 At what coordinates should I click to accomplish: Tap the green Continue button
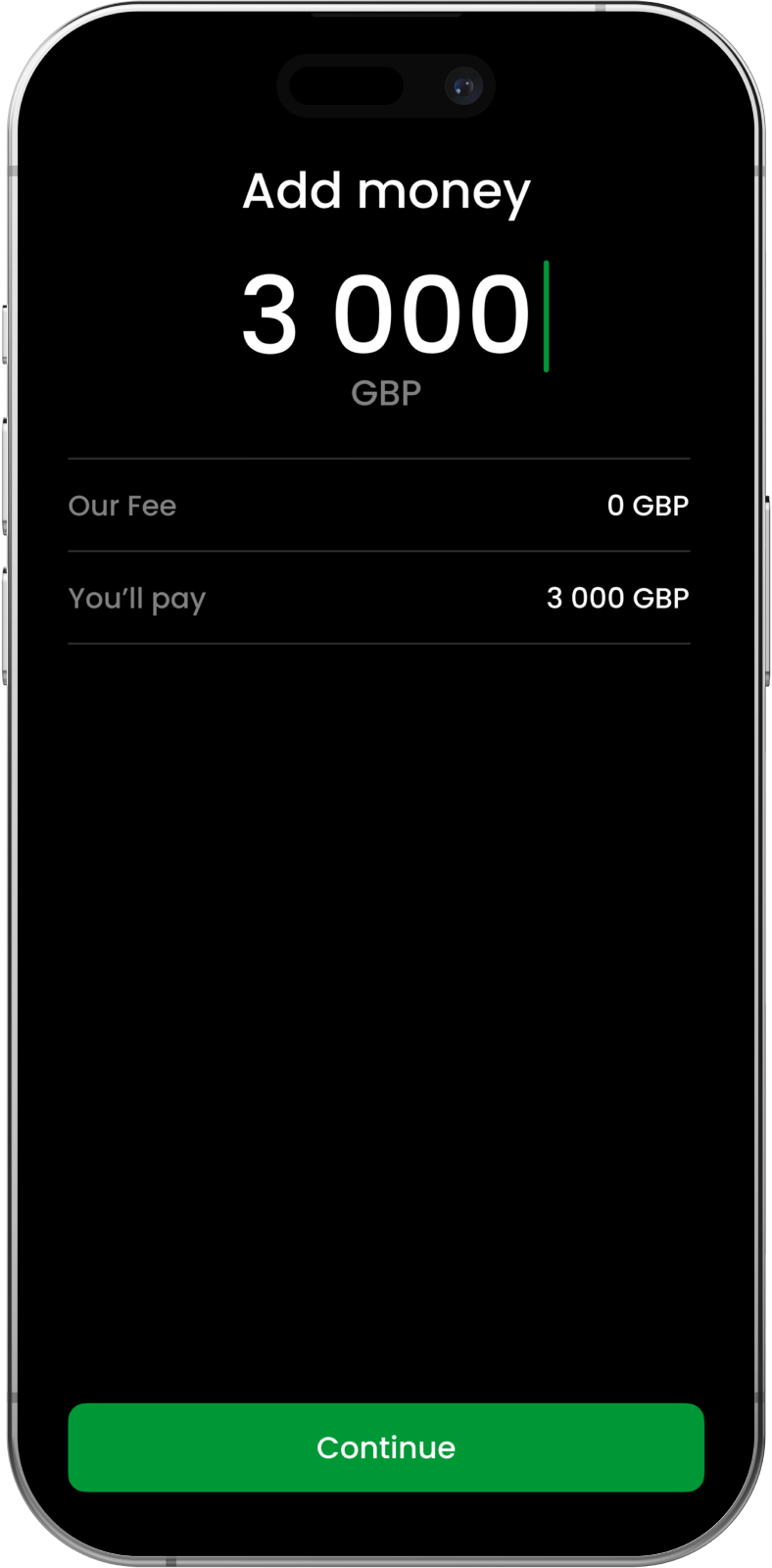pyautogui.click(x=386, y=1447)
